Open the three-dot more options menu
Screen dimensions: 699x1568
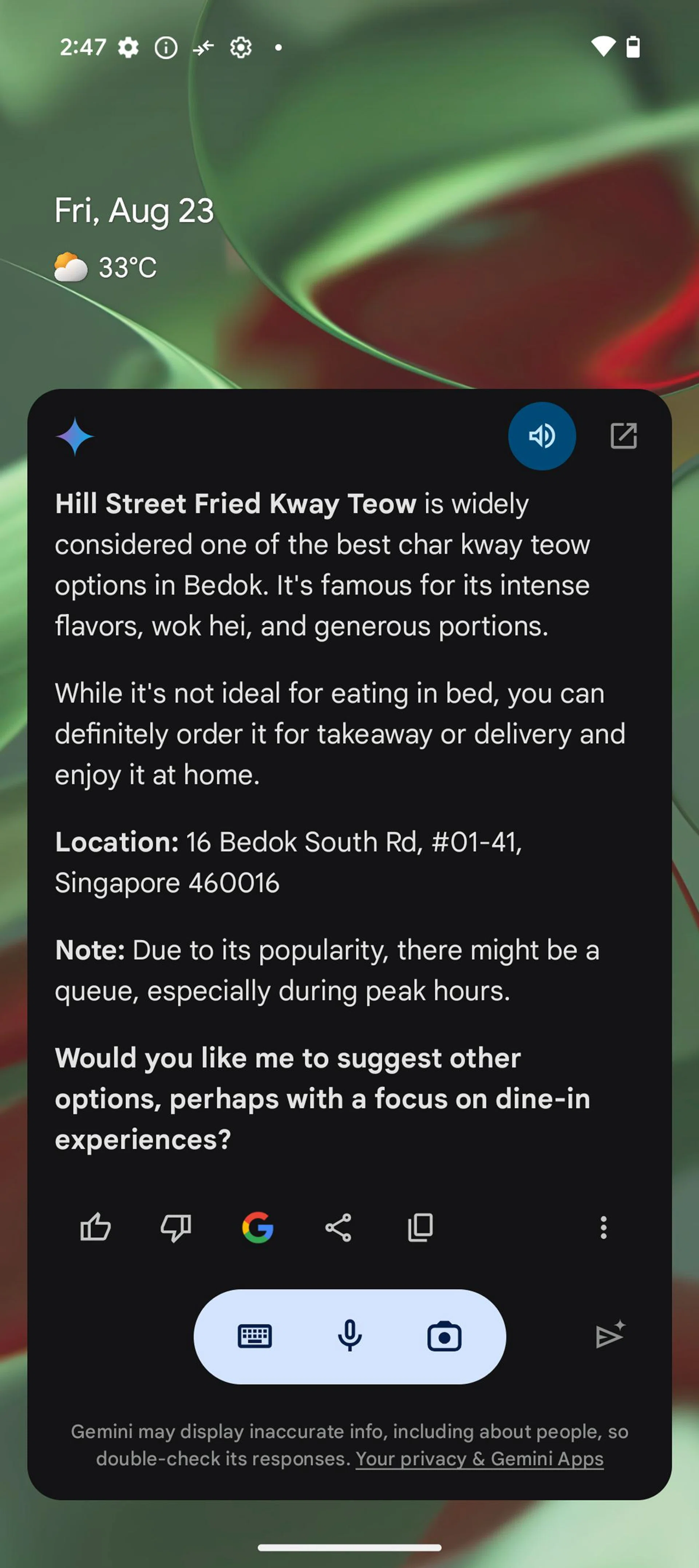pyautogui.click(x=603, y=1227)
